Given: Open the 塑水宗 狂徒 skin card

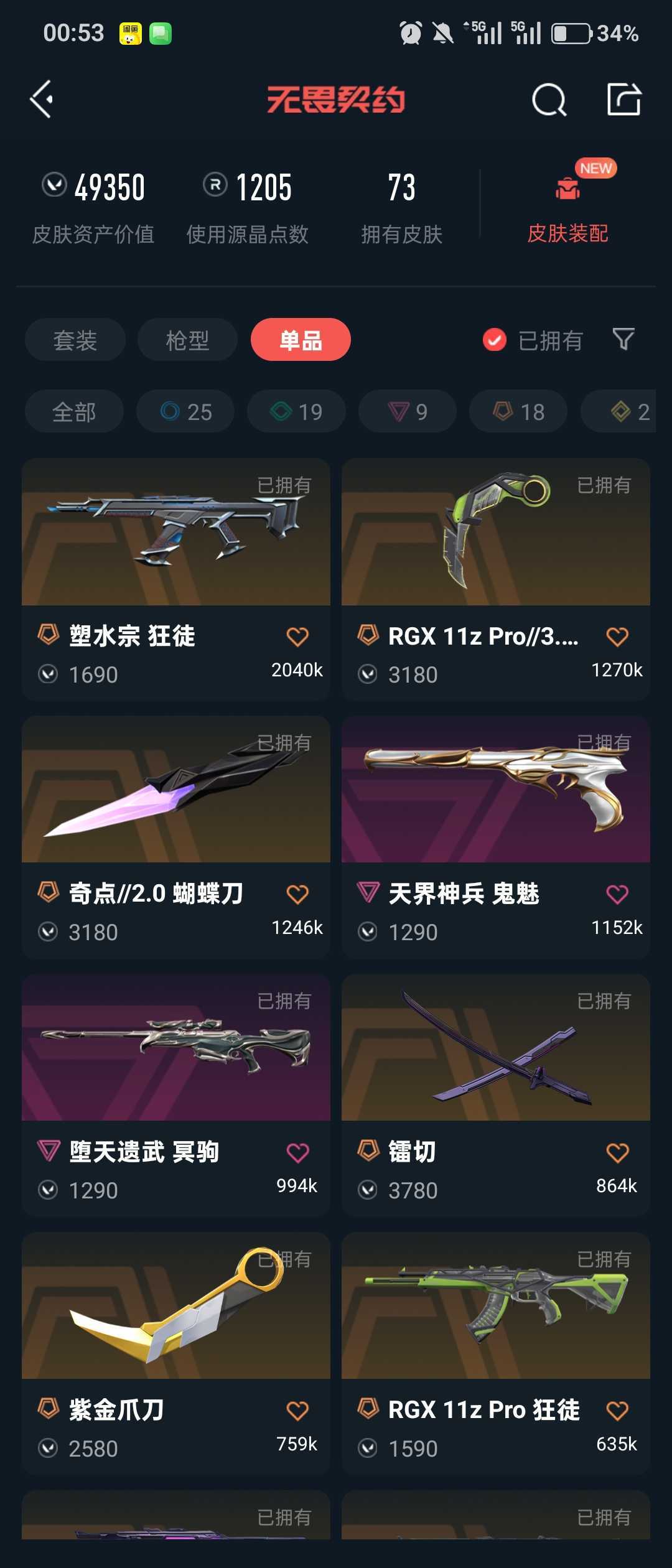Looking at the screenshot, I should (176, 580).
